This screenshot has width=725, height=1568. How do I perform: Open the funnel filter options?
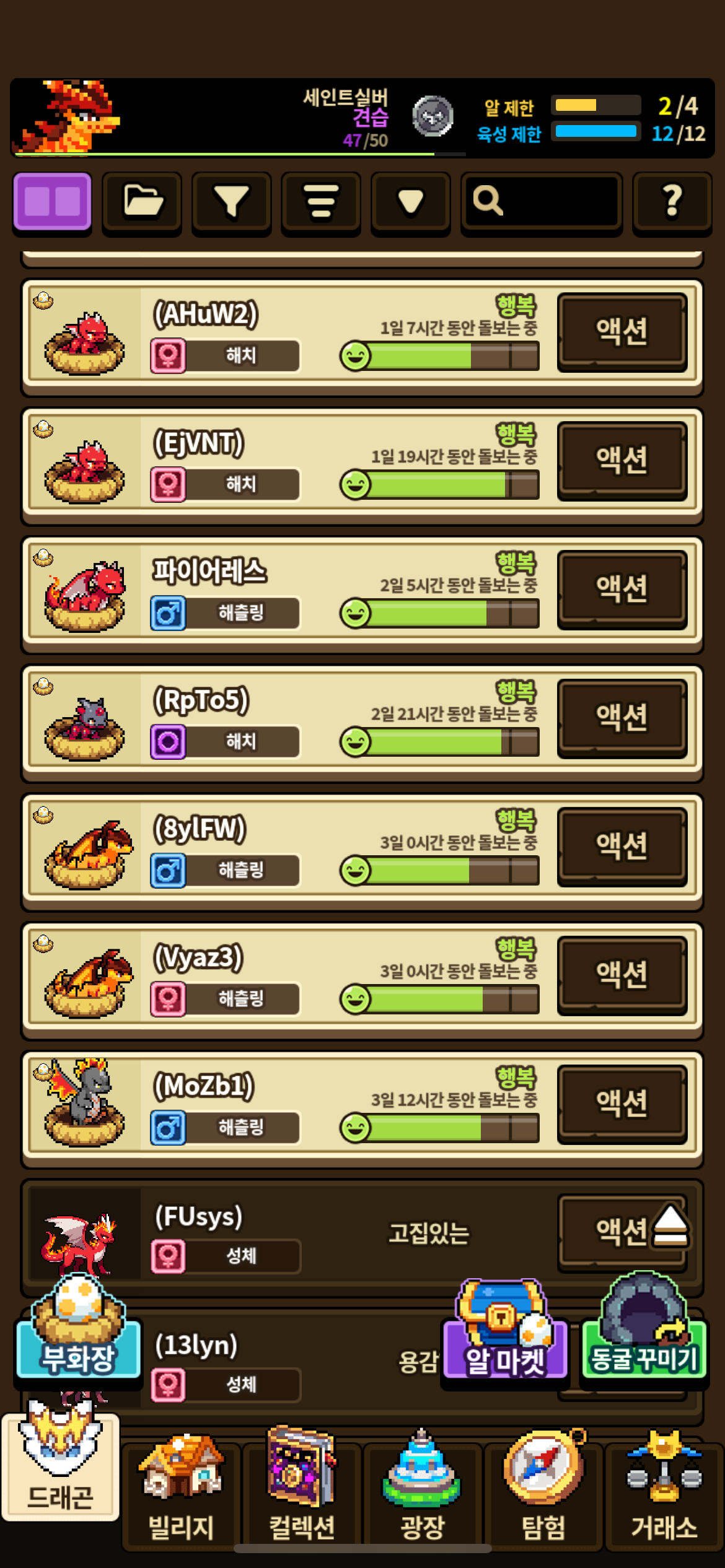tap(232, 203)
